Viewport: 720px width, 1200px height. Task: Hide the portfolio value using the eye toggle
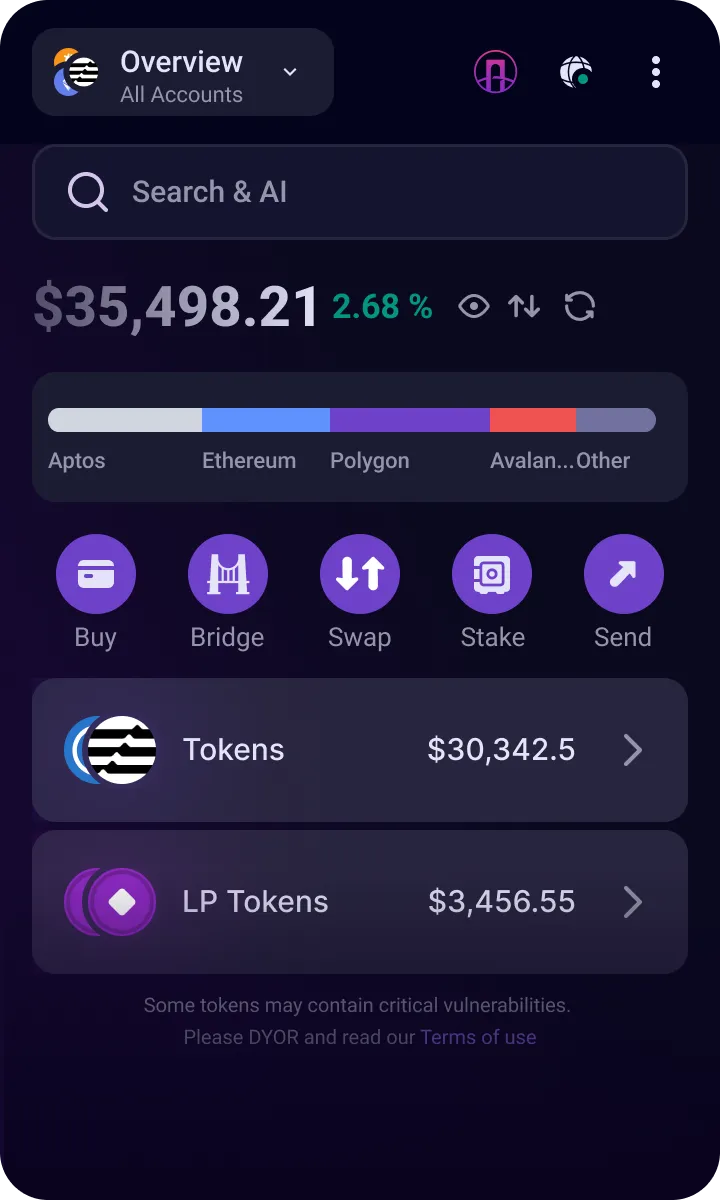tap(474, 307)
